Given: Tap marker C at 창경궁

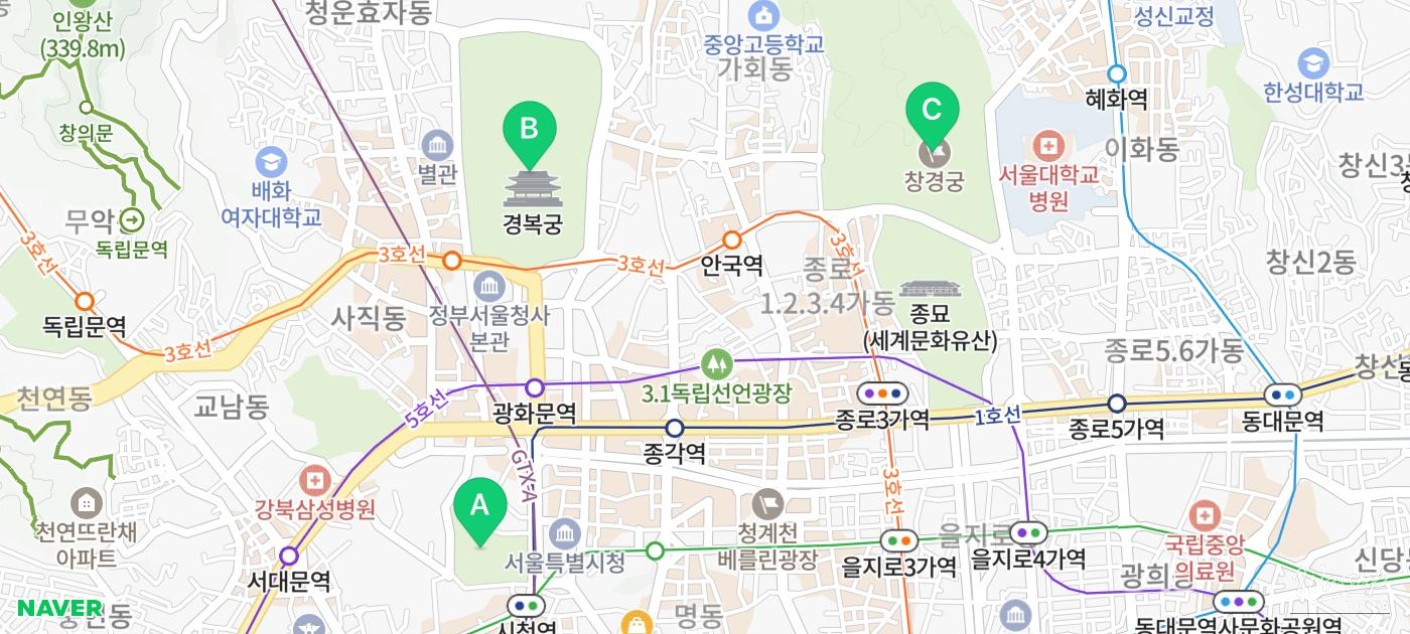Looking at the screenshot, I should click(932, 110).
